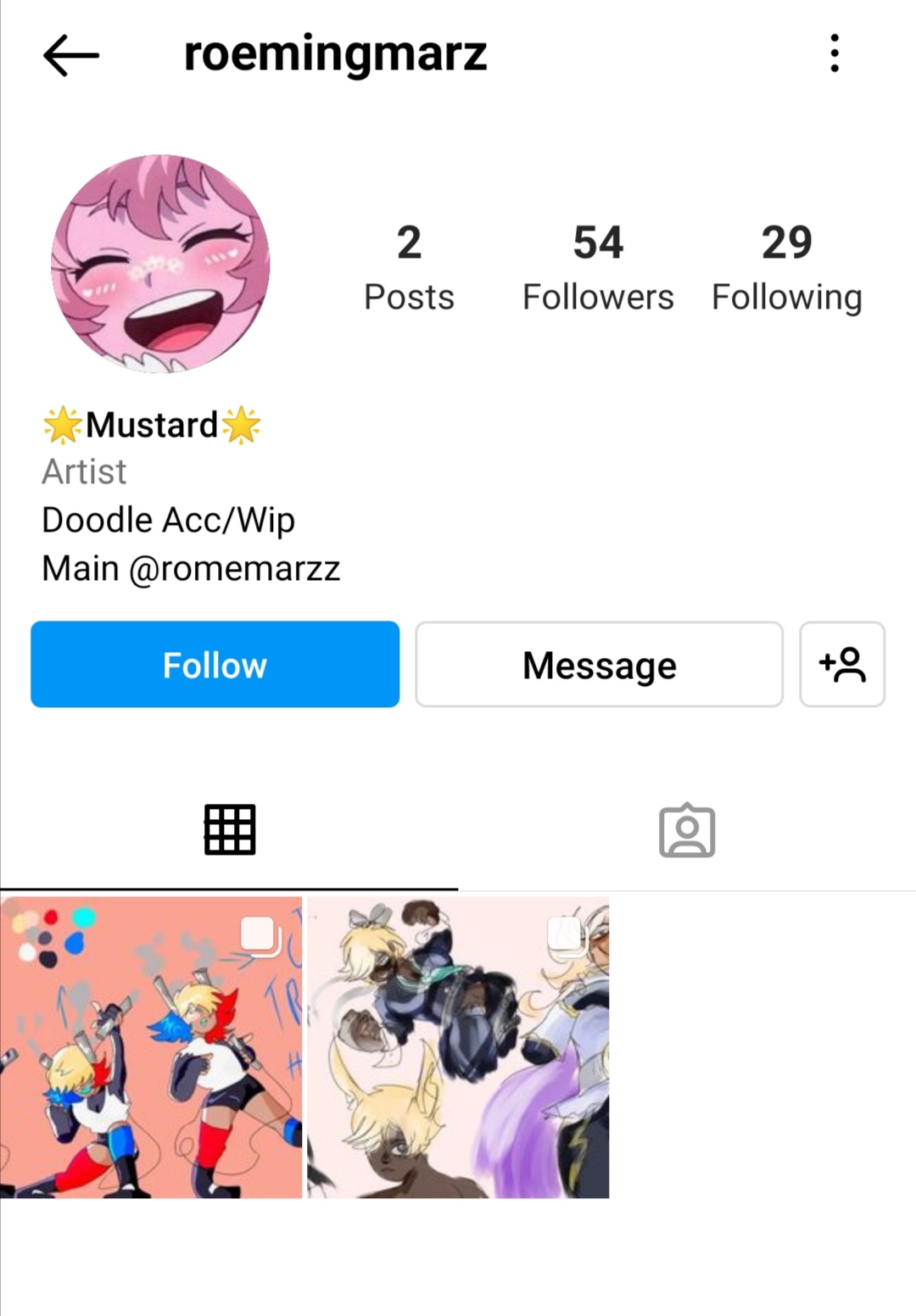Open the 29 Following list
This screenshot has width=916, height=1316.
click(x=786, y=268)
